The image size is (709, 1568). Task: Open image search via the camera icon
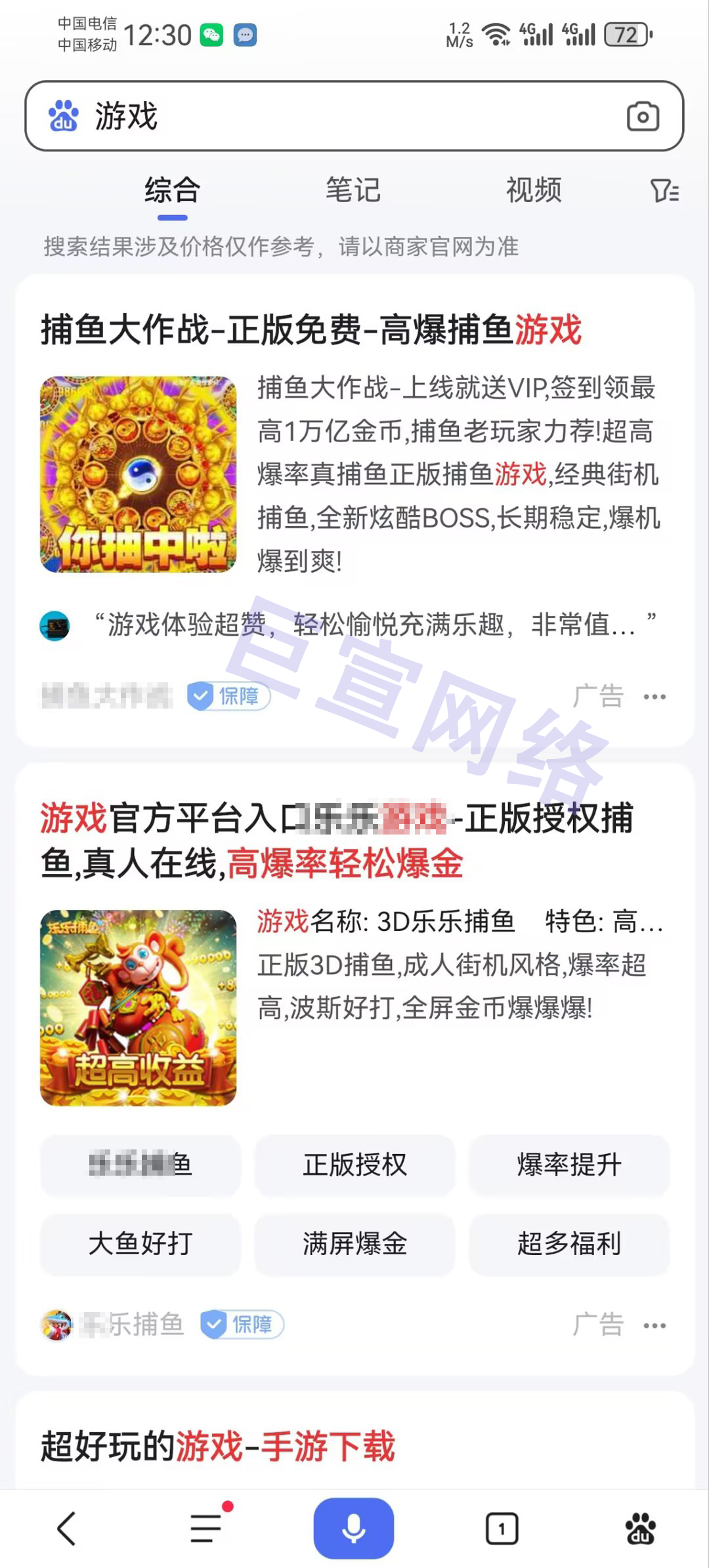642,116
